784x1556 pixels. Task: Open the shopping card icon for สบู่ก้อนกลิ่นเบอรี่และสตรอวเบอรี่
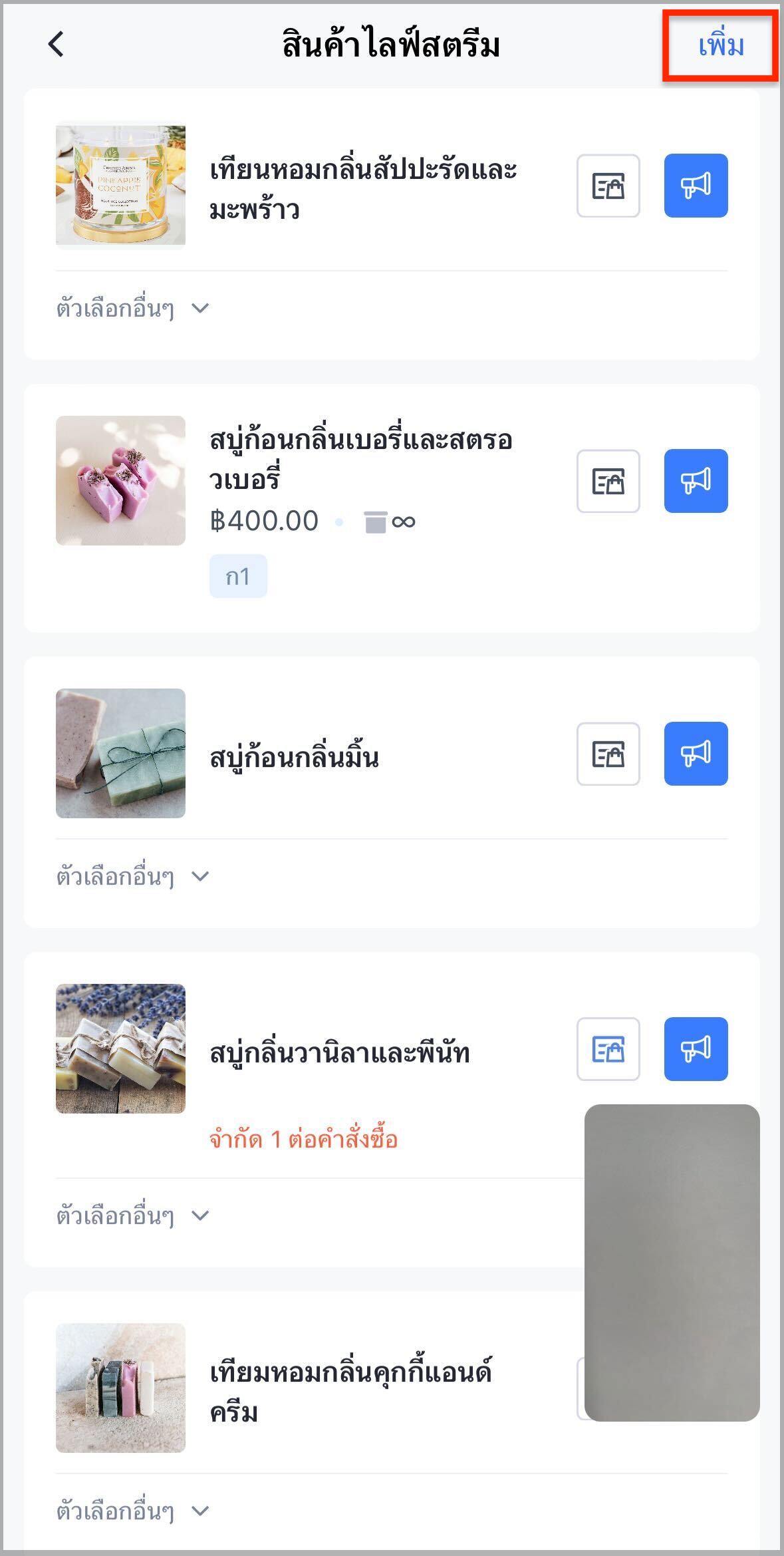click(608, 481)
